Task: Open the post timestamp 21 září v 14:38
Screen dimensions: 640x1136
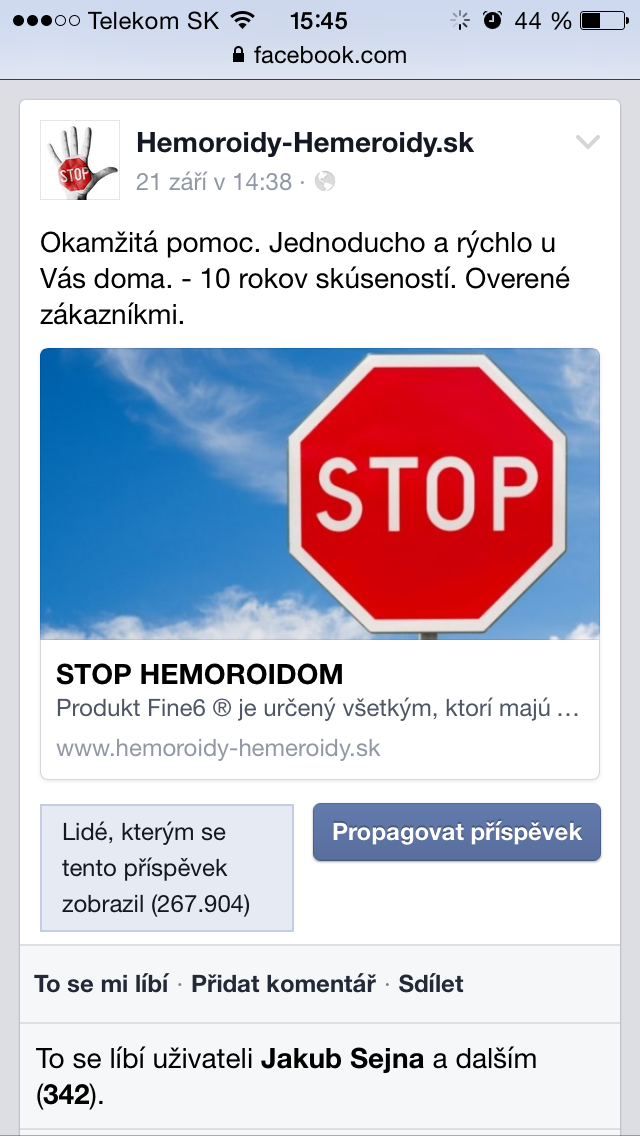Action: tap(214, 181)
